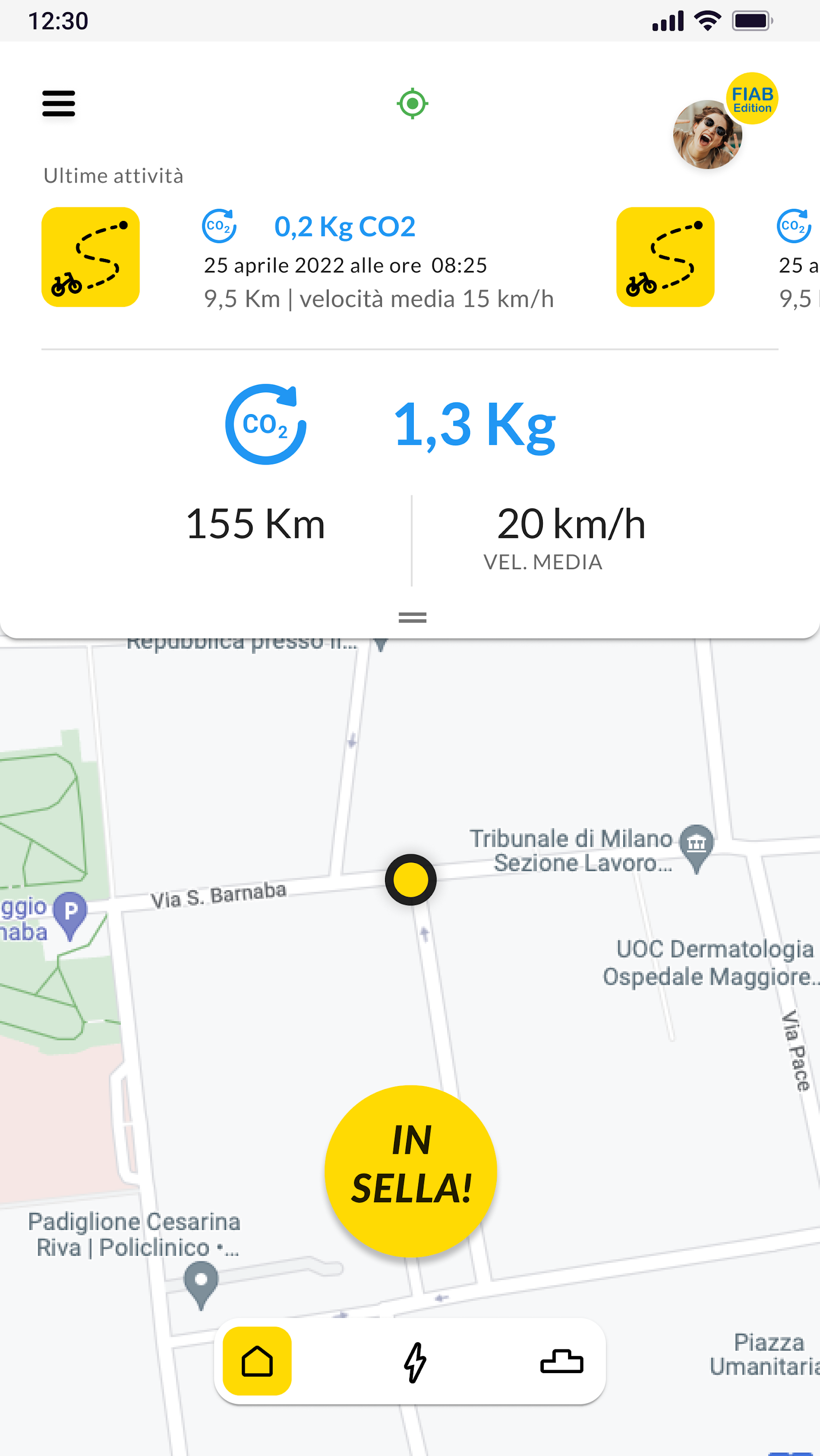Tap the panel drag handle
820x1456 pixels.
(x=412, y=617)
